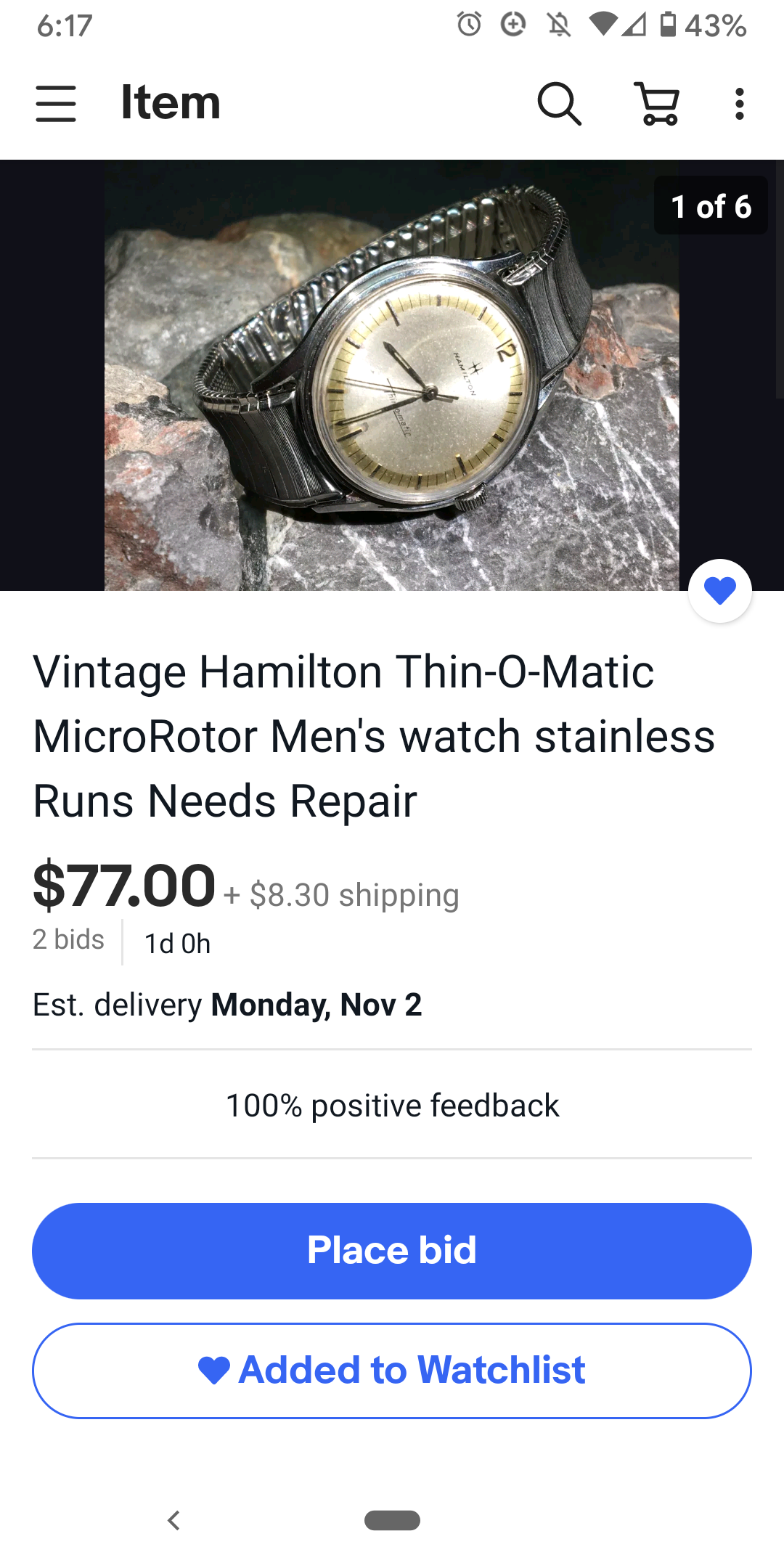
Task: Open the Hamilton watch photo gallery
Action: 392,375
